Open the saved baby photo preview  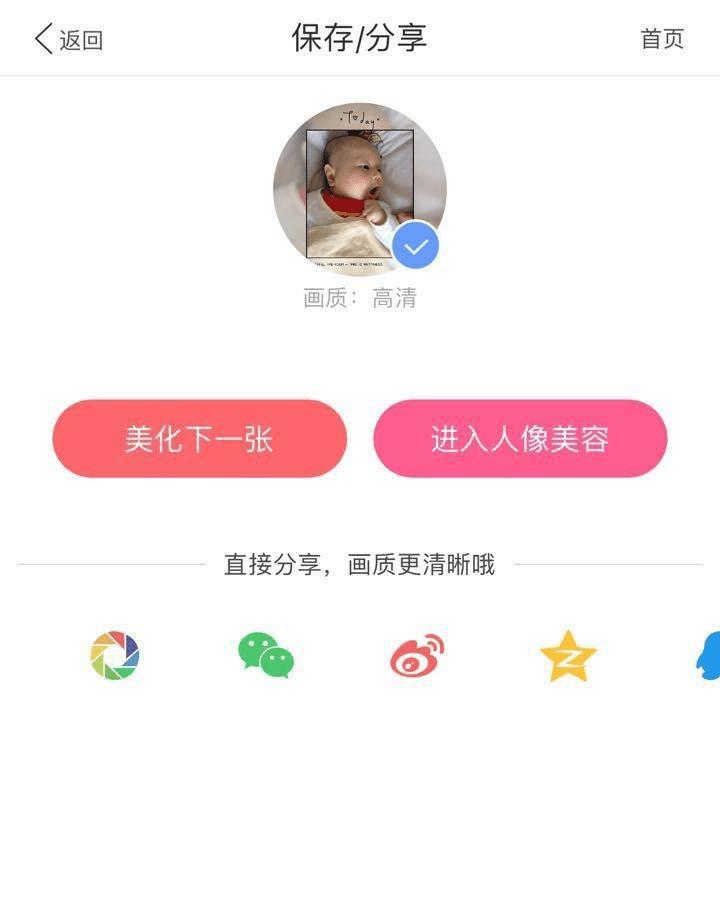pyautogui.click(x=359, y=190)
